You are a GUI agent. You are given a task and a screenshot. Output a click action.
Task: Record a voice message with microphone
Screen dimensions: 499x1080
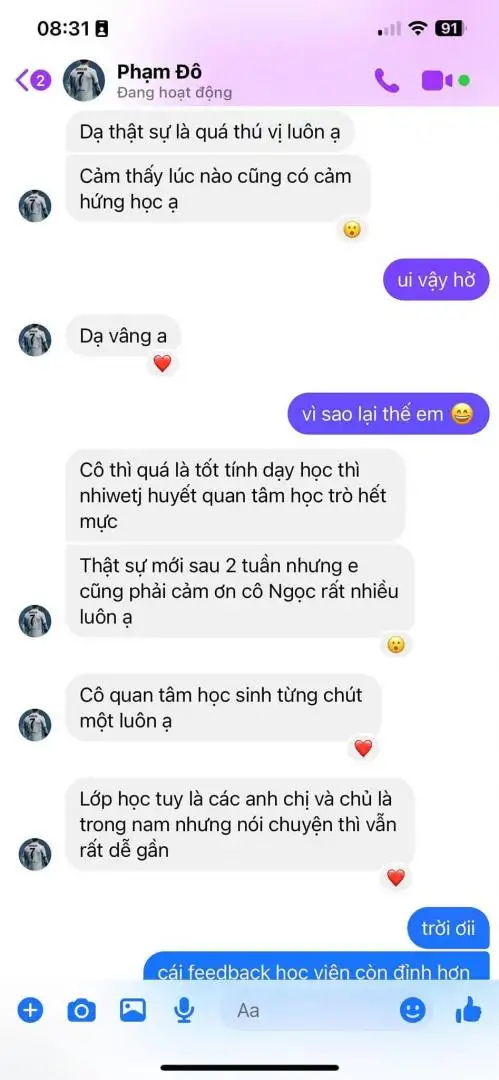183,1010
